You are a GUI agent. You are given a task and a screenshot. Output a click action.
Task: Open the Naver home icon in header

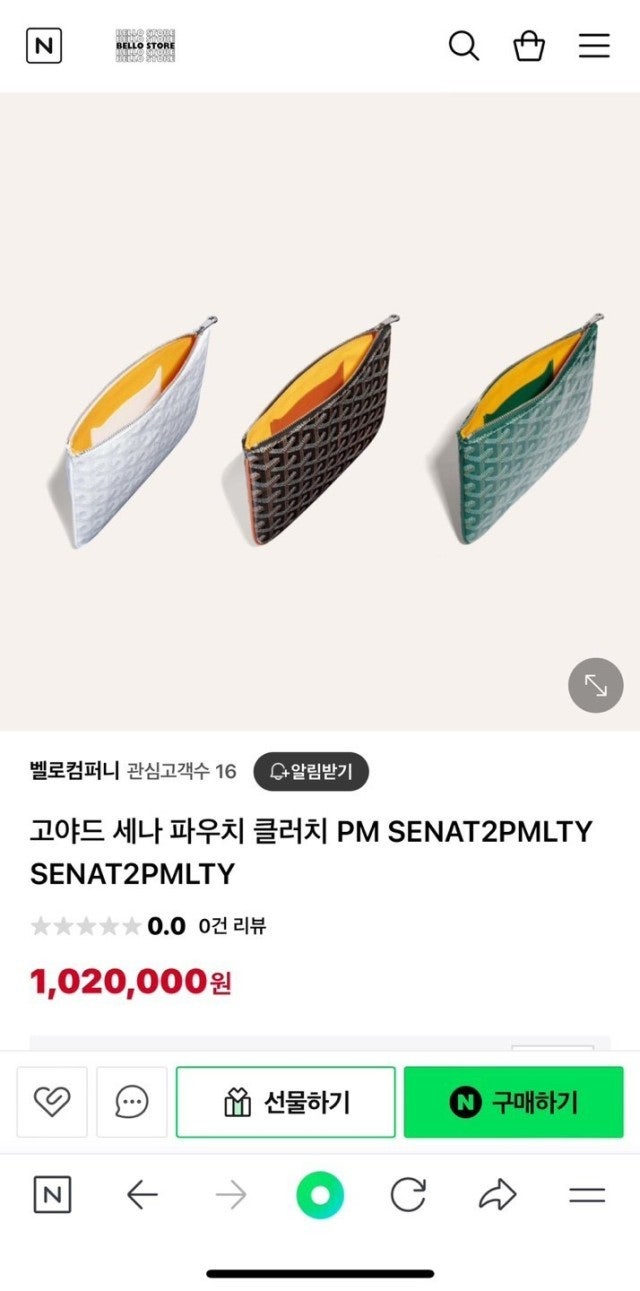44,46
